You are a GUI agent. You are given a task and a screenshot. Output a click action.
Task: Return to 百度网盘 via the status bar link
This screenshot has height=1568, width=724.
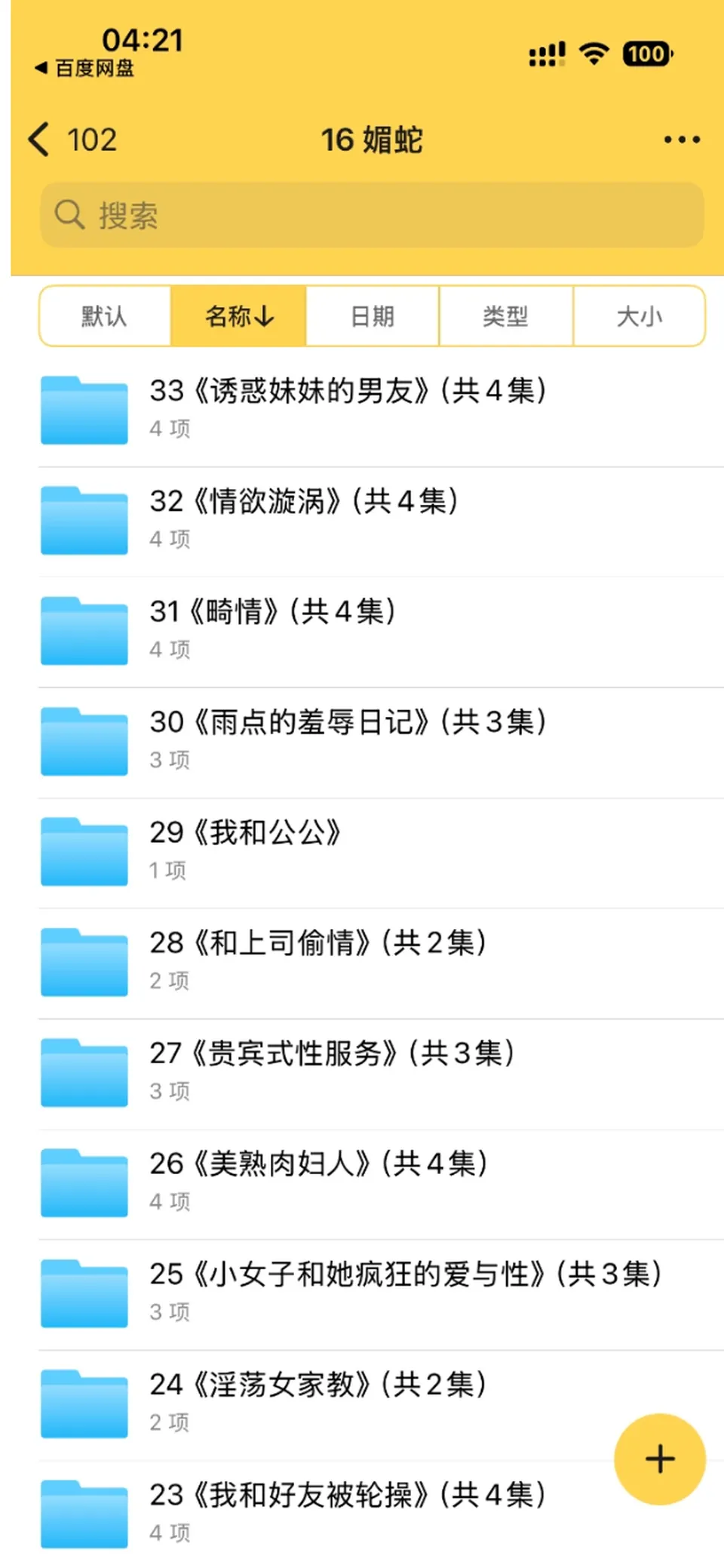pyautogui.click(x=84, y=69)
